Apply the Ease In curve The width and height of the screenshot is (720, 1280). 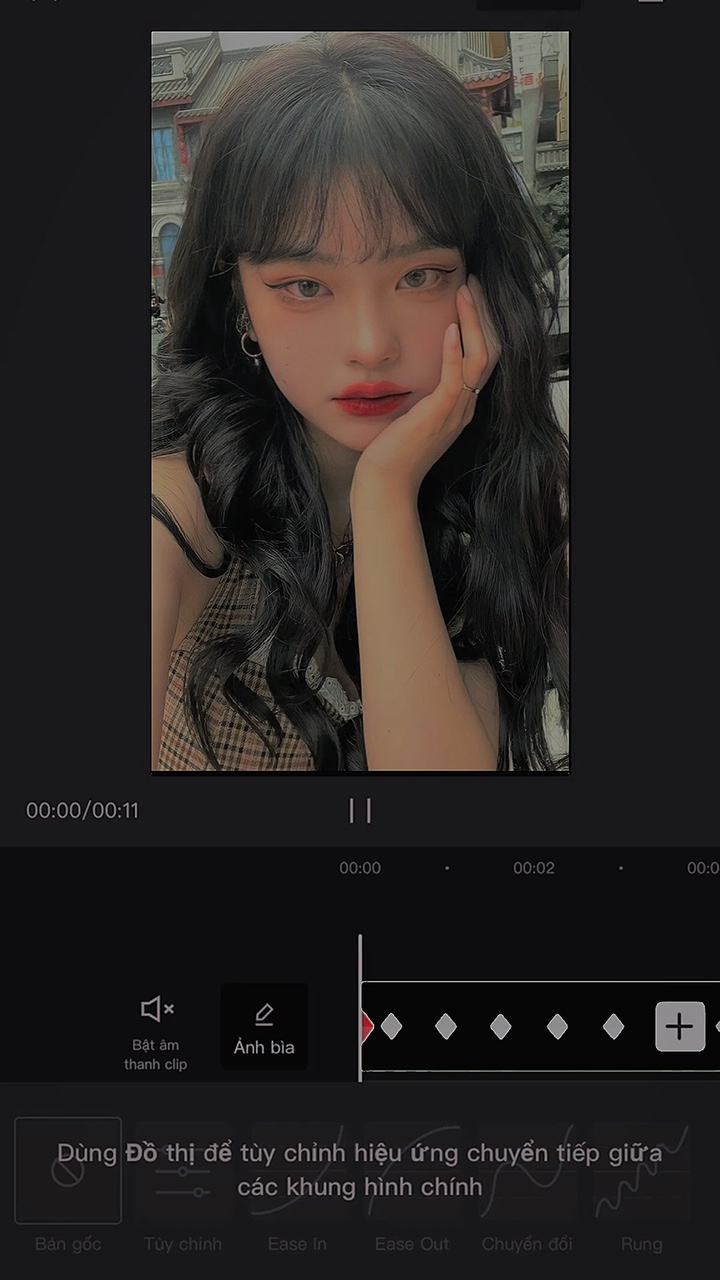pyautogui.click(x=297, y=1171)
